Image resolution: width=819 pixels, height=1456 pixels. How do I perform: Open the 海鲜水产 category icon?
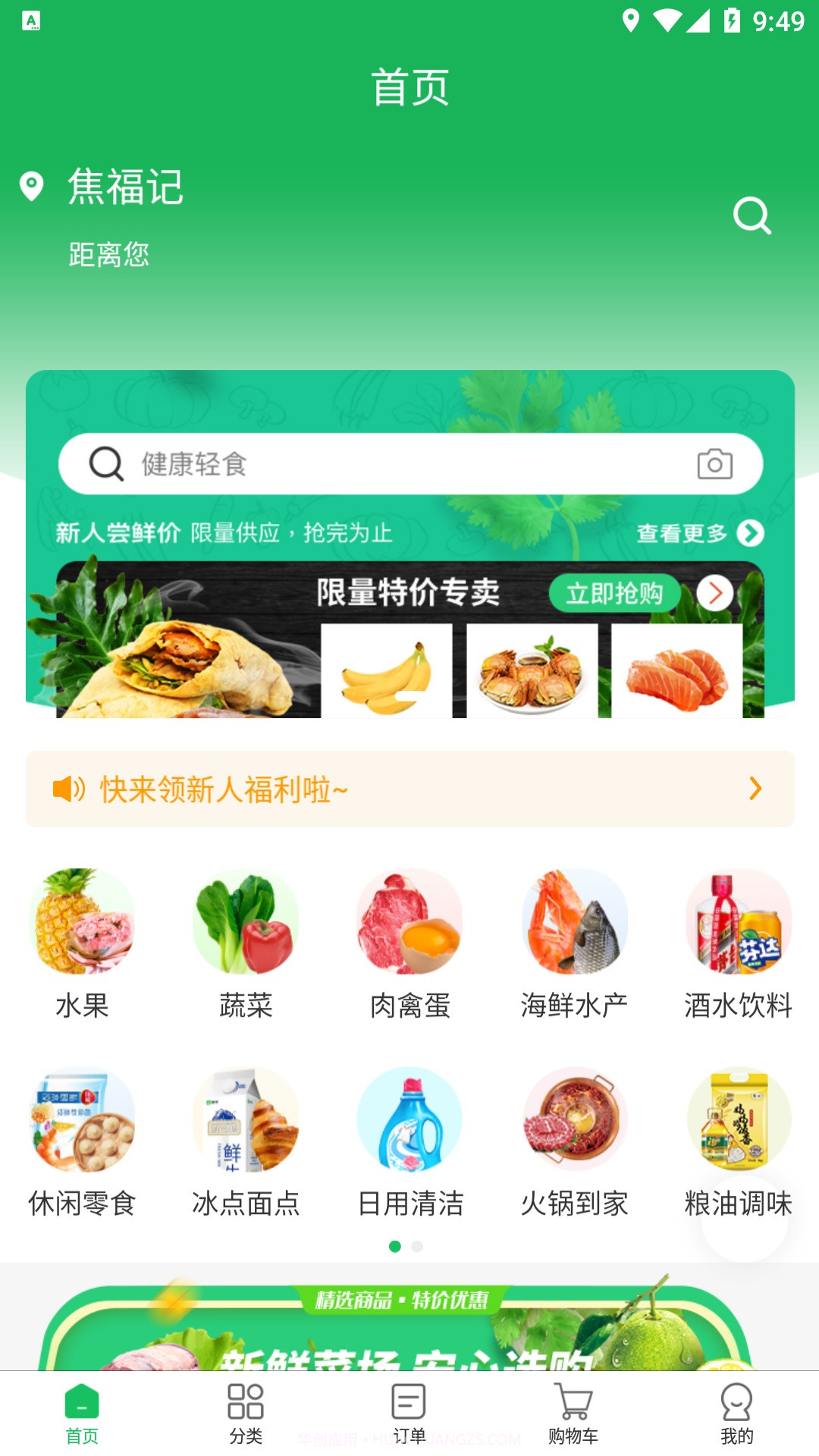[573, 922]
